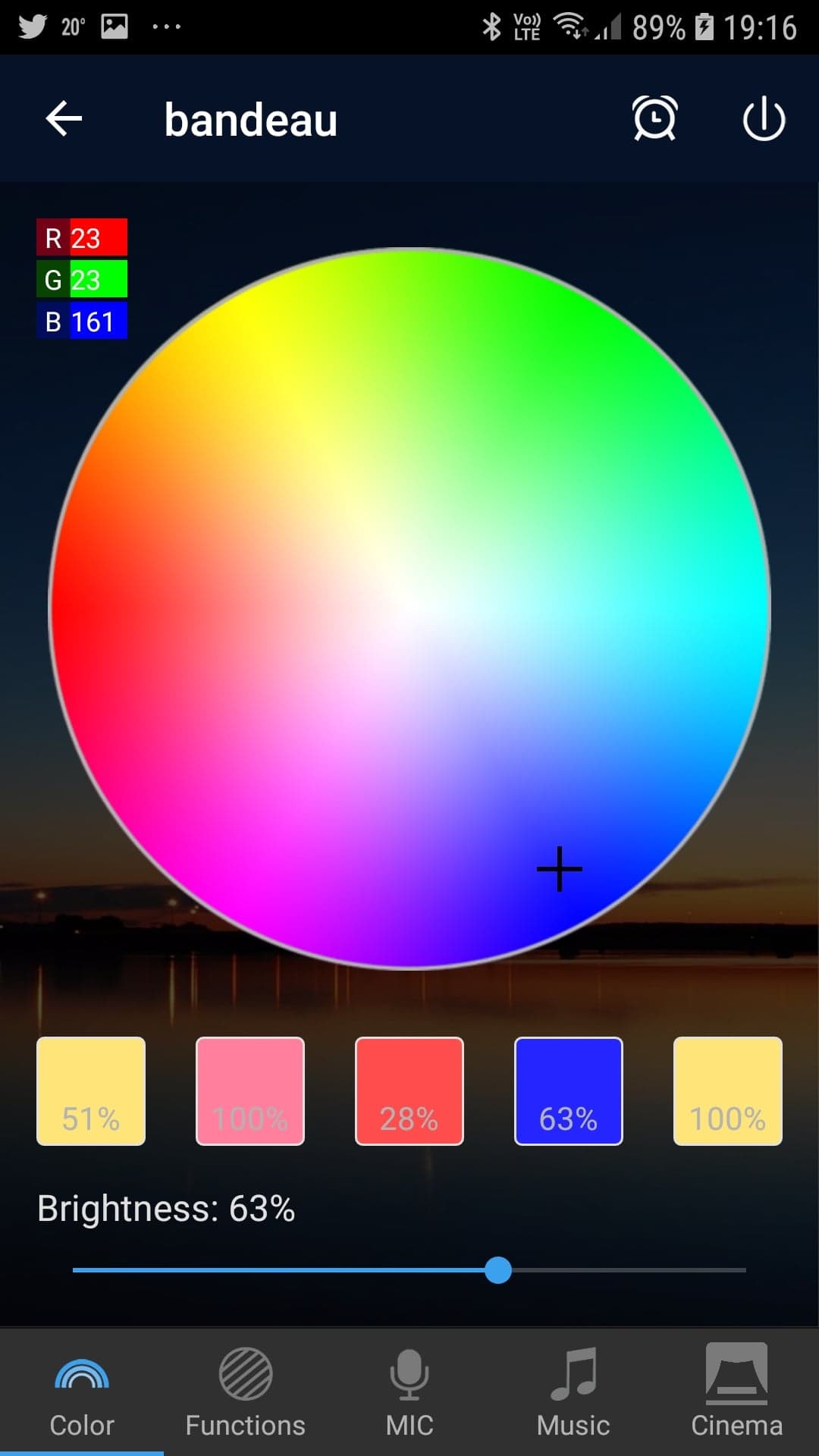
Task: Select the red 28% color preset
Action: [409, 1091]
